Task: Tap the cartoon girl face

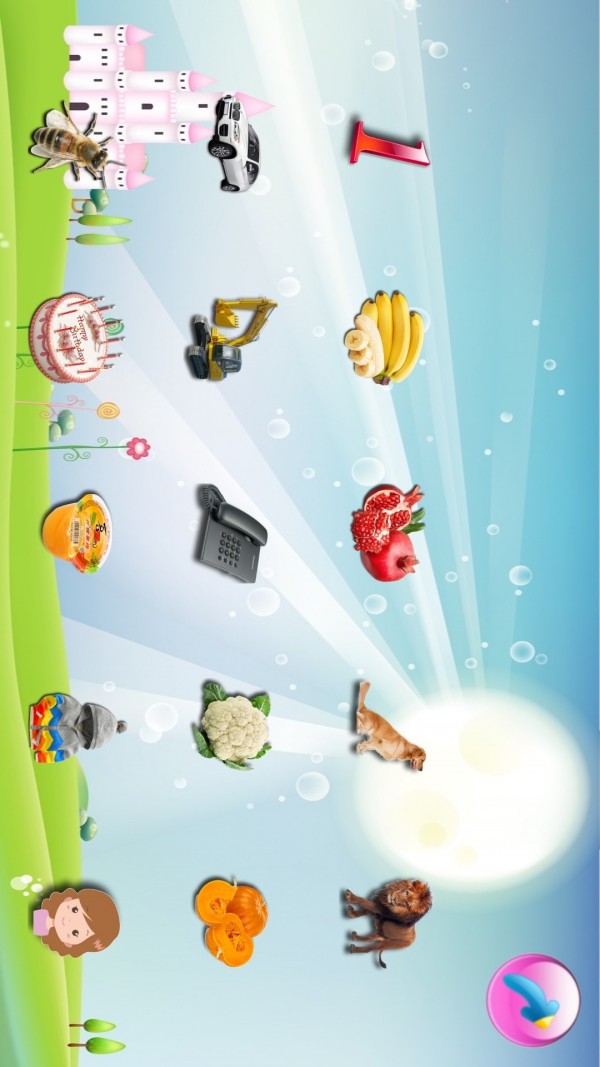Action: click(x=79, y=920)
